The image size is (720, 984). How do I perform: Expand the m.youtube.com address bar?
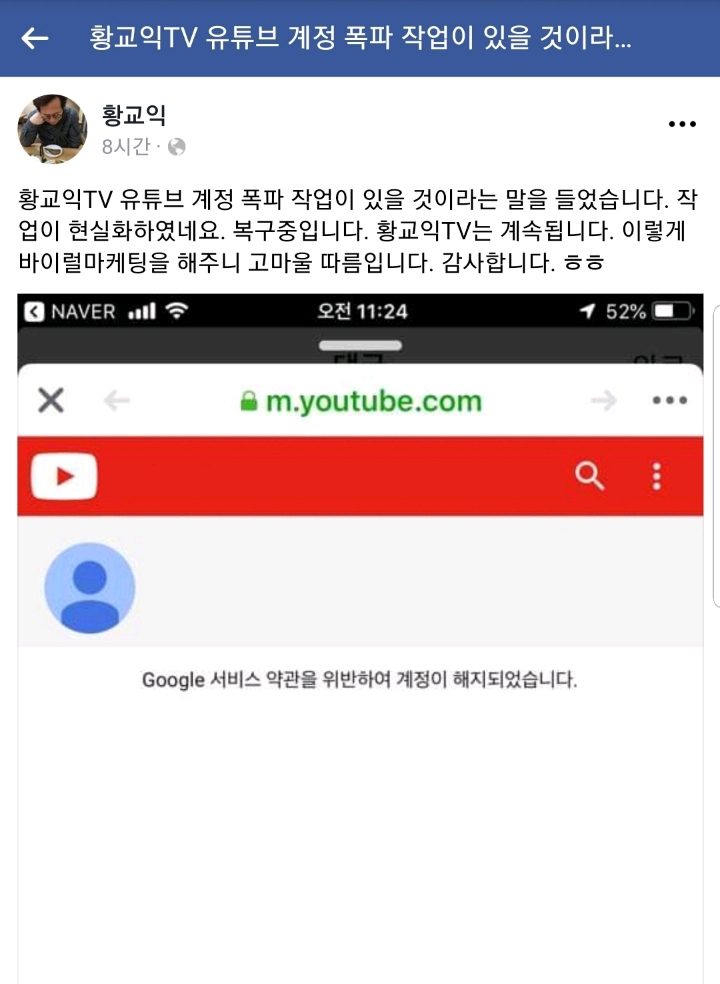375,401
